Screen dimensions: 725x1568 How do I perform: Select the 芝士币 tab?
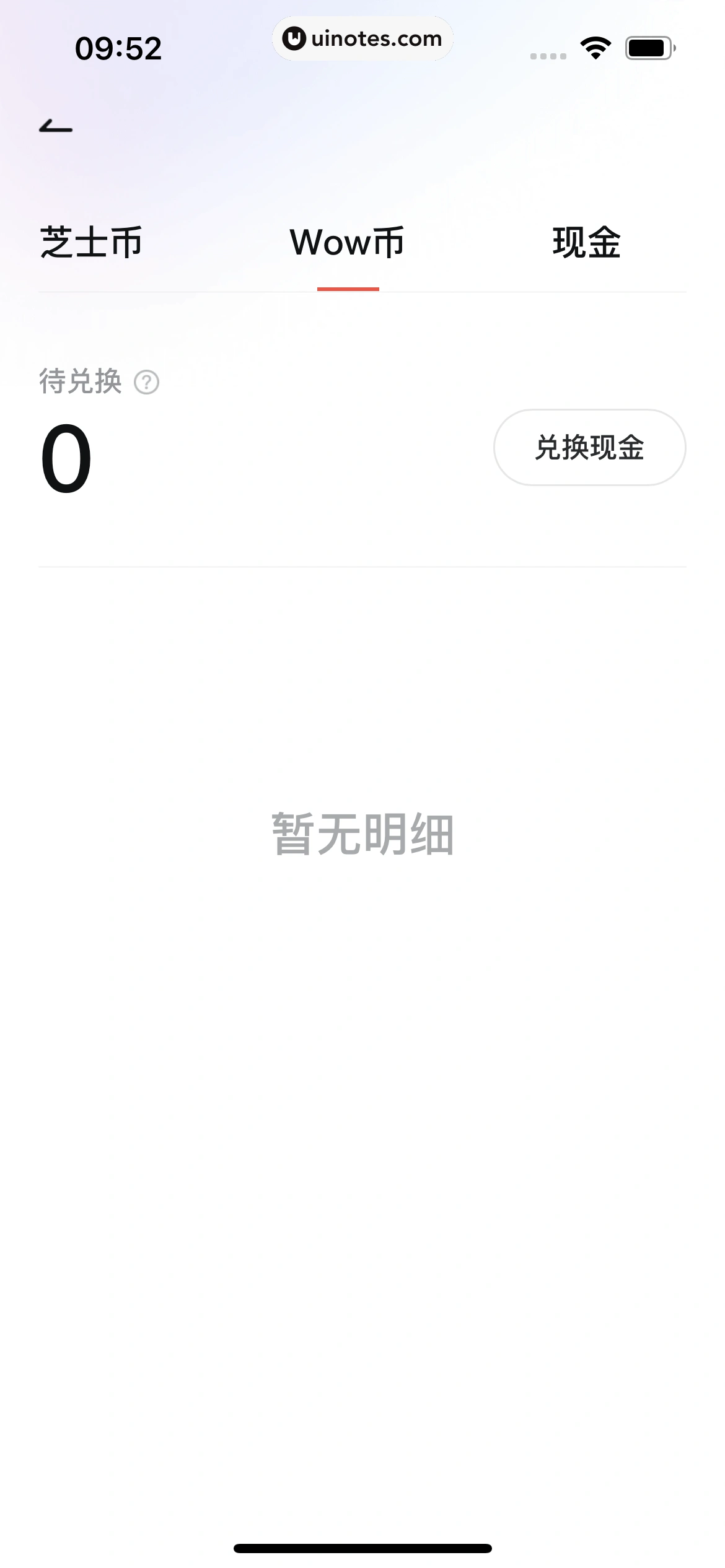point(90,243)
